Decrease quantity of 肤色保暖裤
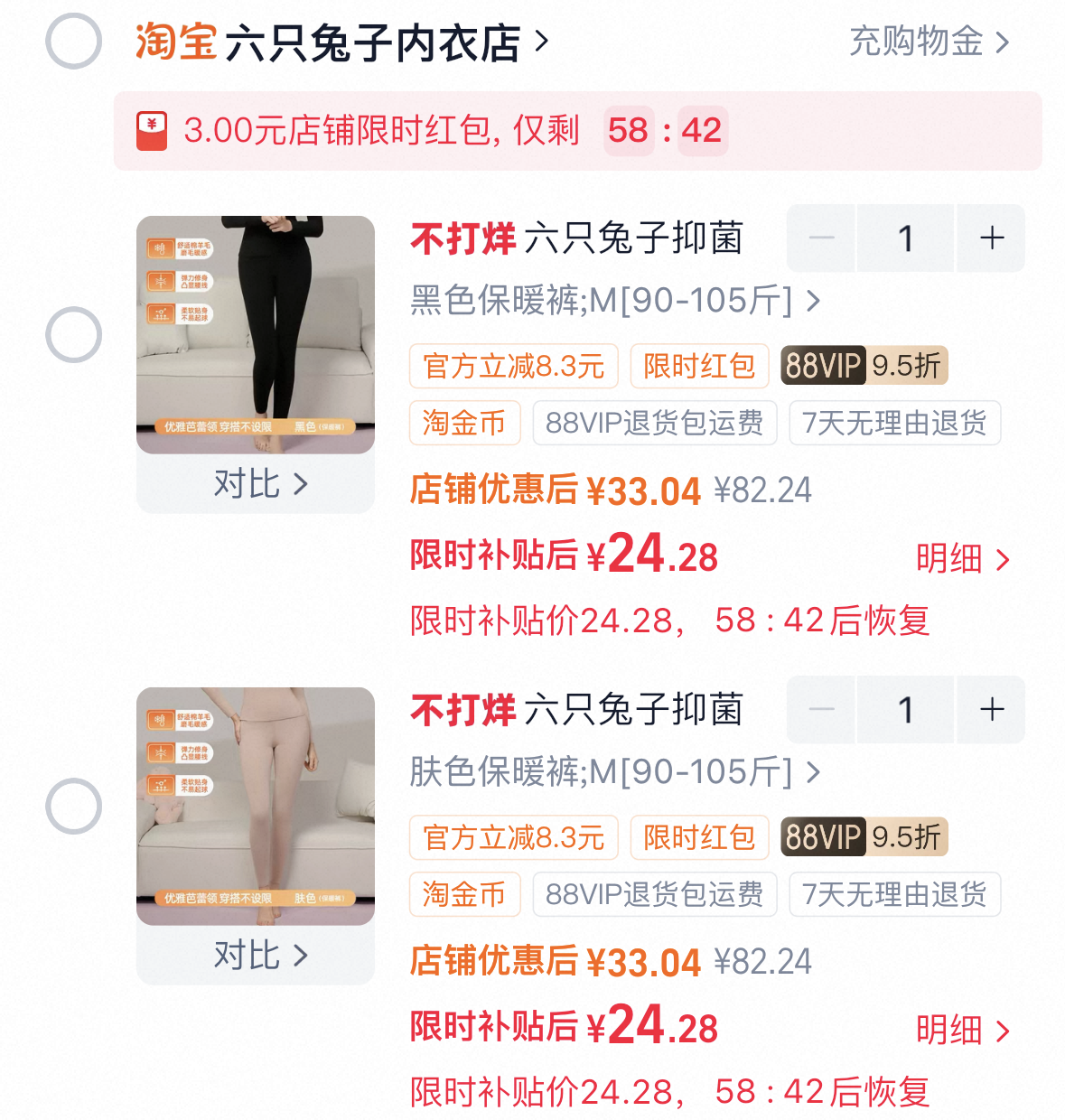This screenshot has width=1065, height=1120. 821,710
